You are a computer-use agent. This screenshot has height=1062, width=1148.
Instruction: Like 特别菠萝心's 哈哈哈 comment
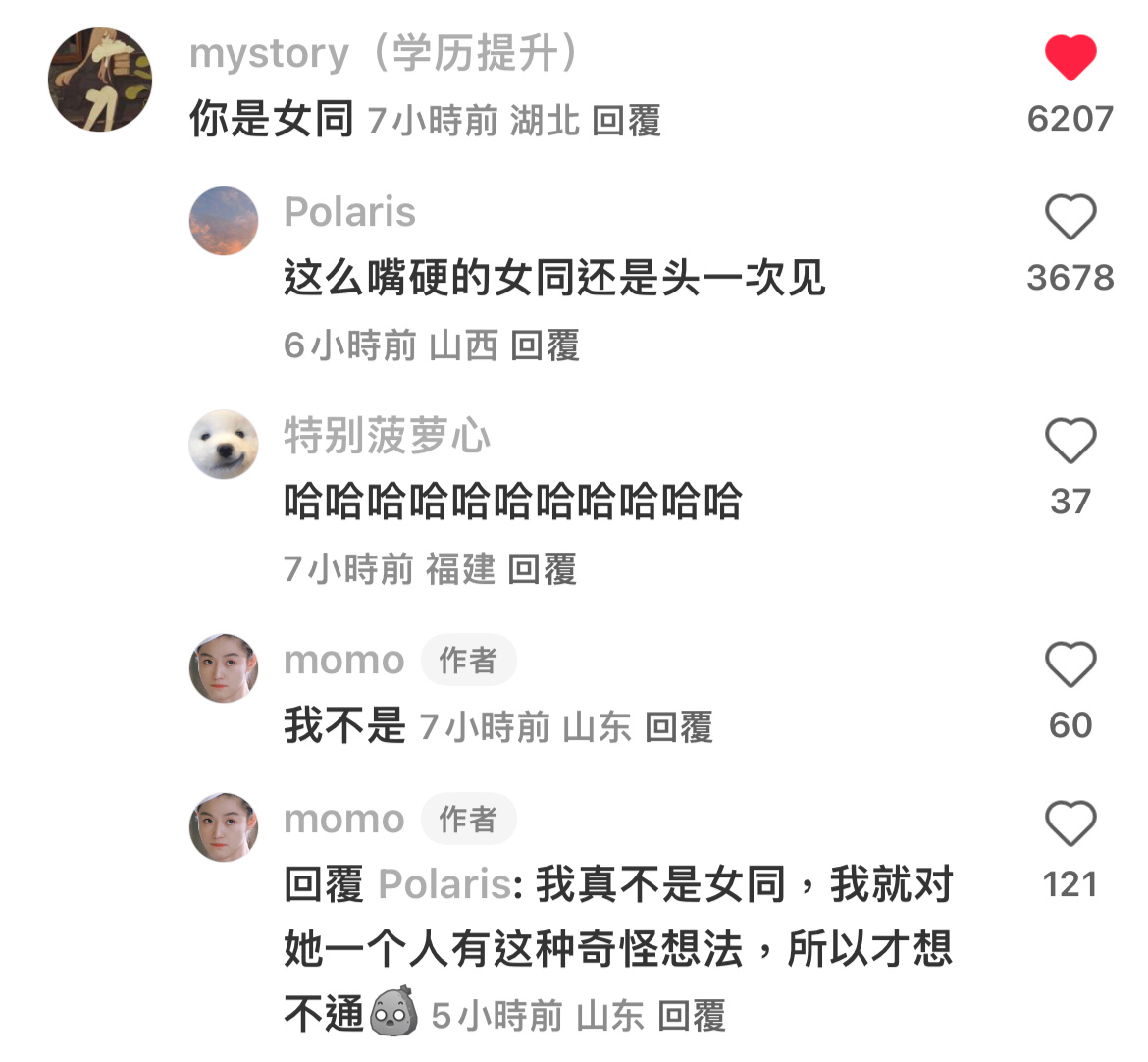click(x=1070, y=441)
